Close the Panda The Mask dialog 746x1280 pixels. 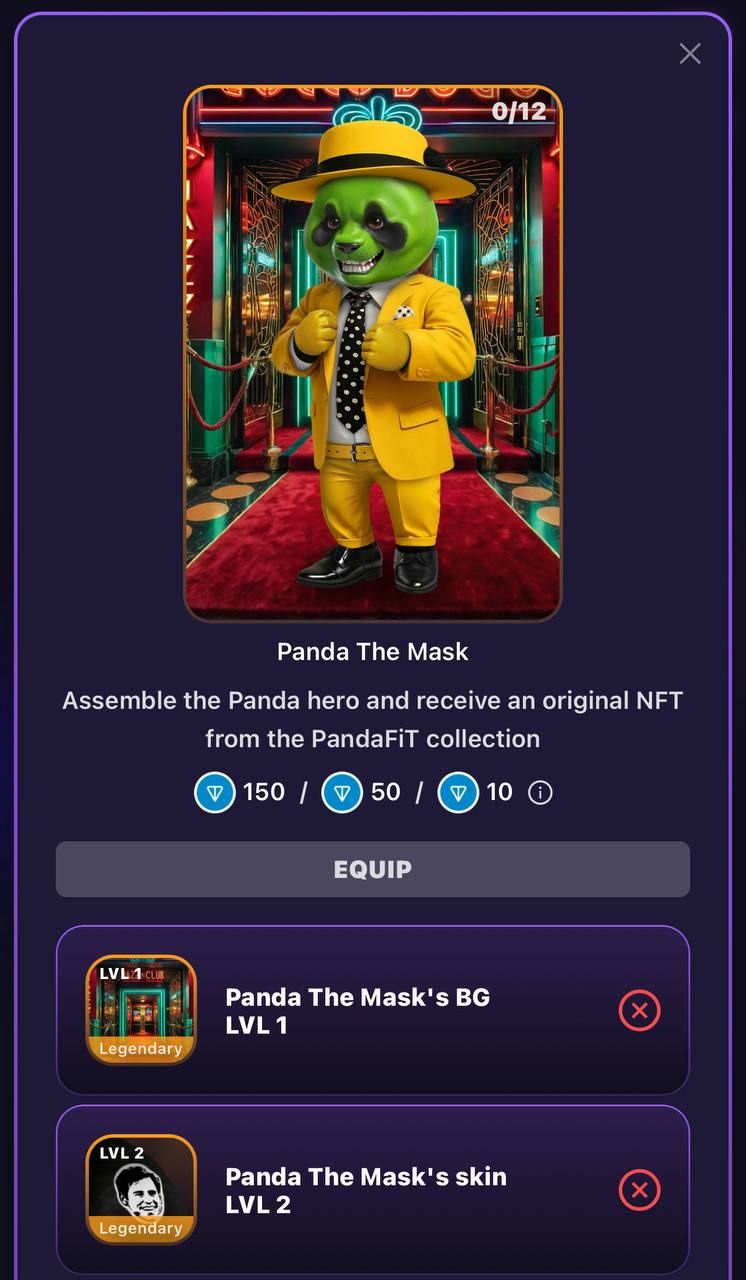click(x=690, y=54)
